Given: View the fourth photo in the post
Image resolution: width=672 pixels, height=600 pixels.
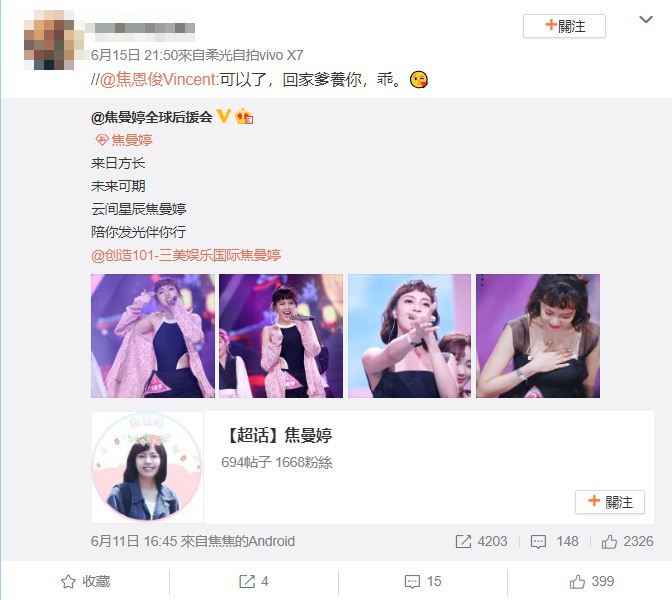Looking at the screenshot, I should point(537,336).
